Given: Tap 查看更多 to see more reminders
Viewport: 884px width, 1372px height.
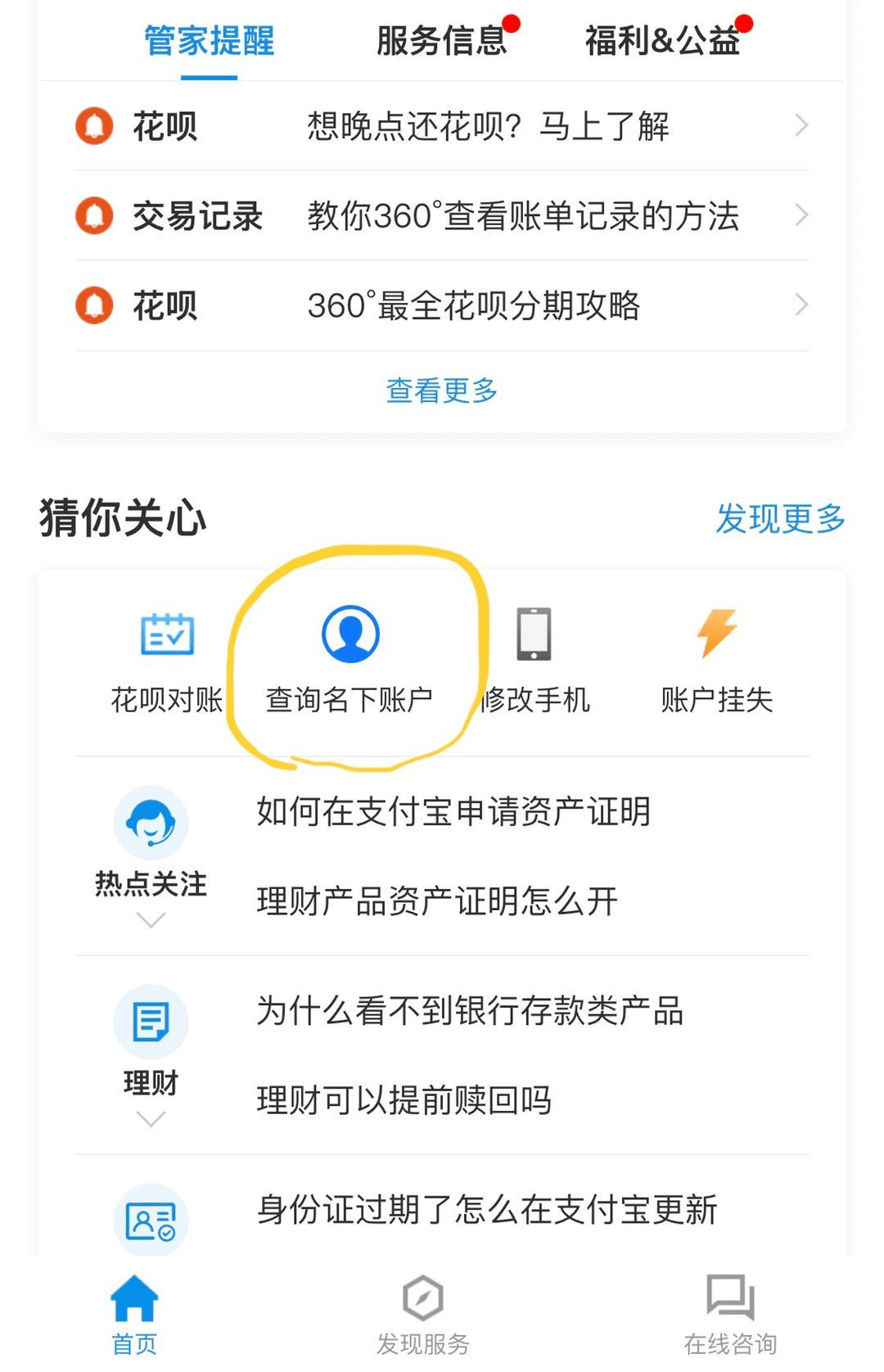Looking at the screenshot, I should click(442, 390).
